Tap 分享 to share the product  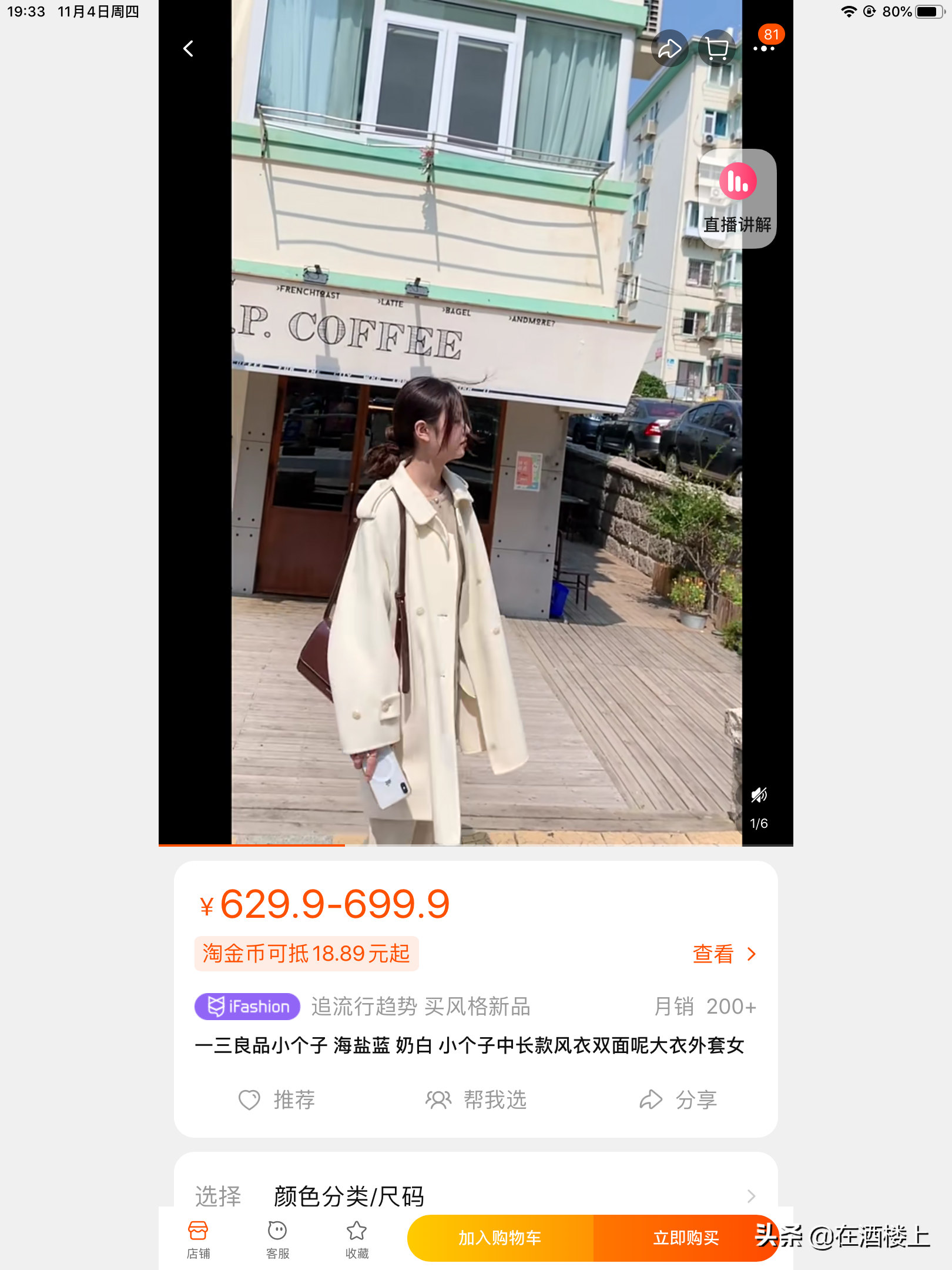coord(678,1099)
